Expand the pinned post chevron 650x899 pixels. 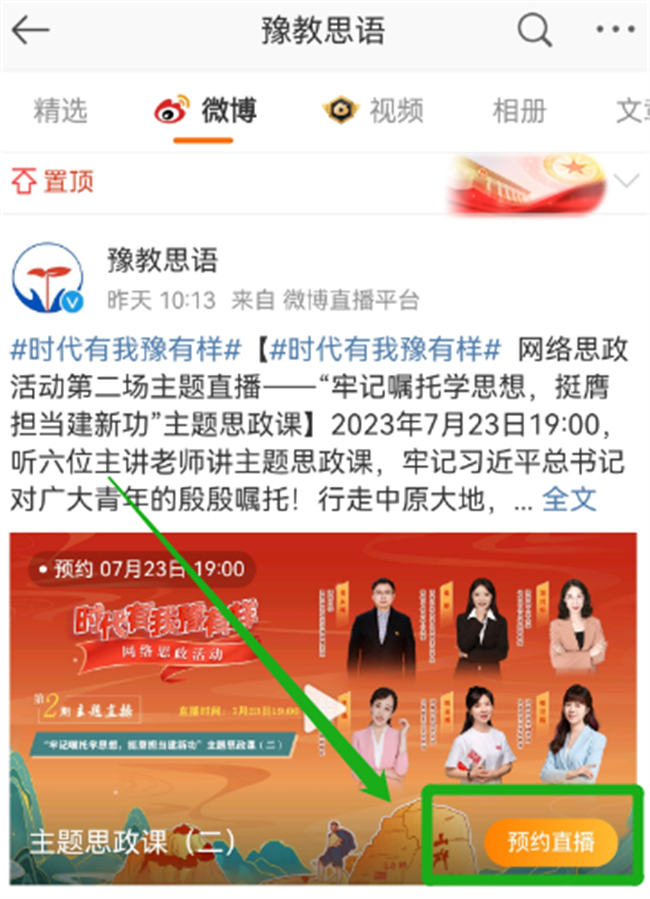626,181
